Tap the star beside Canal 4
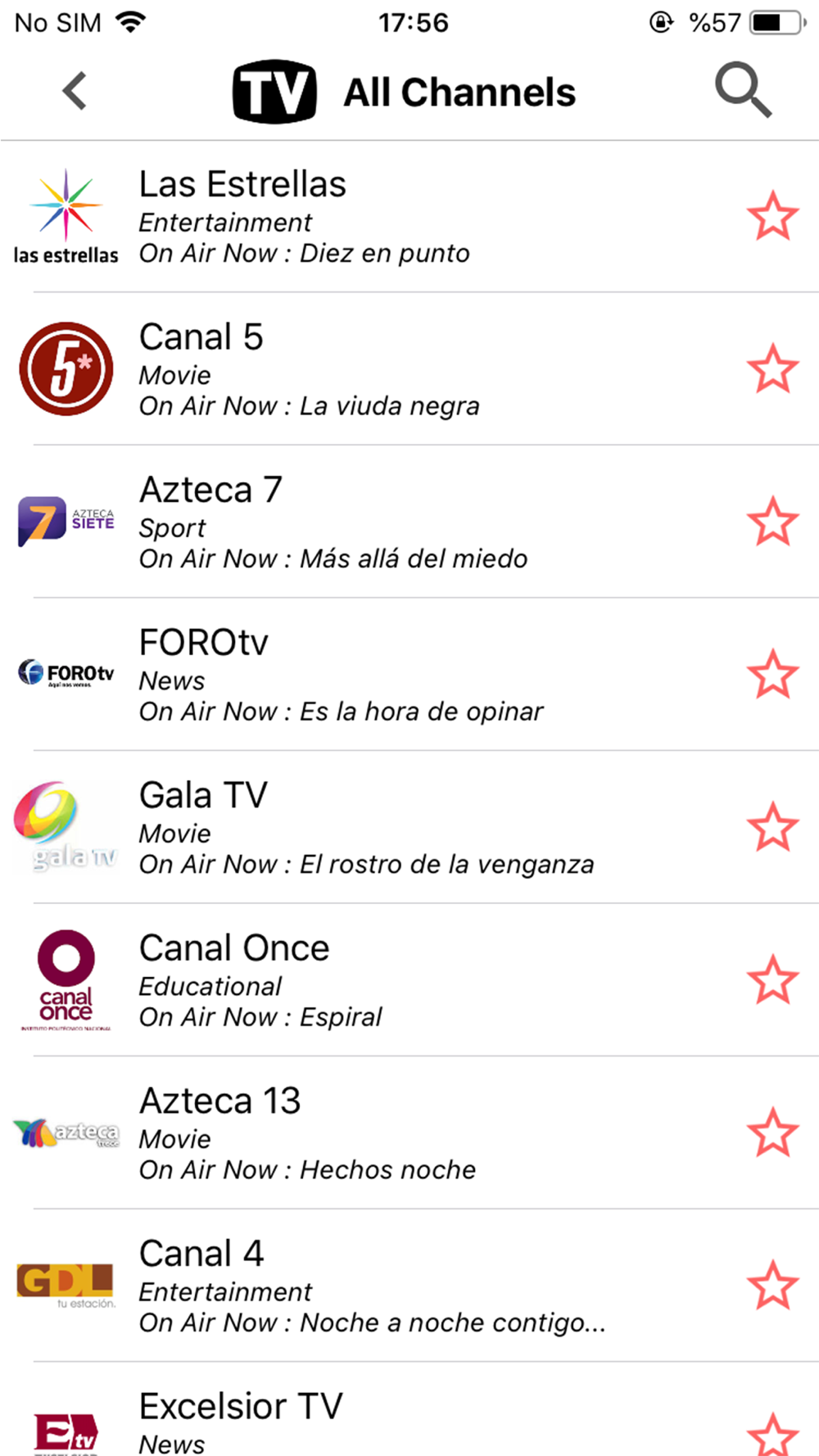 pyautogui.click(x=772, y=1286)
